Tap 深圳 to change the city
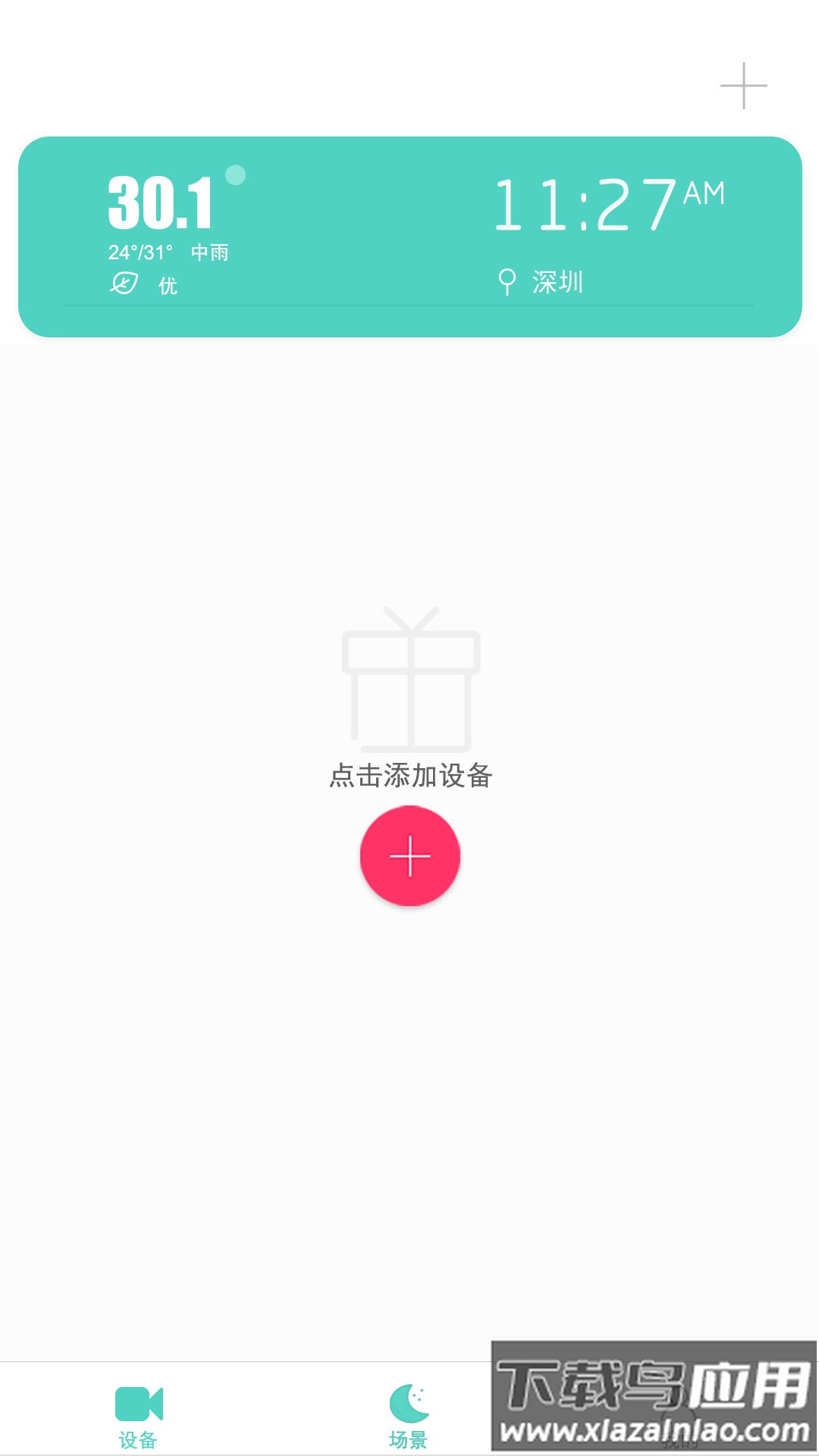This screenshot has height=1456, width=819. [557, 282]
